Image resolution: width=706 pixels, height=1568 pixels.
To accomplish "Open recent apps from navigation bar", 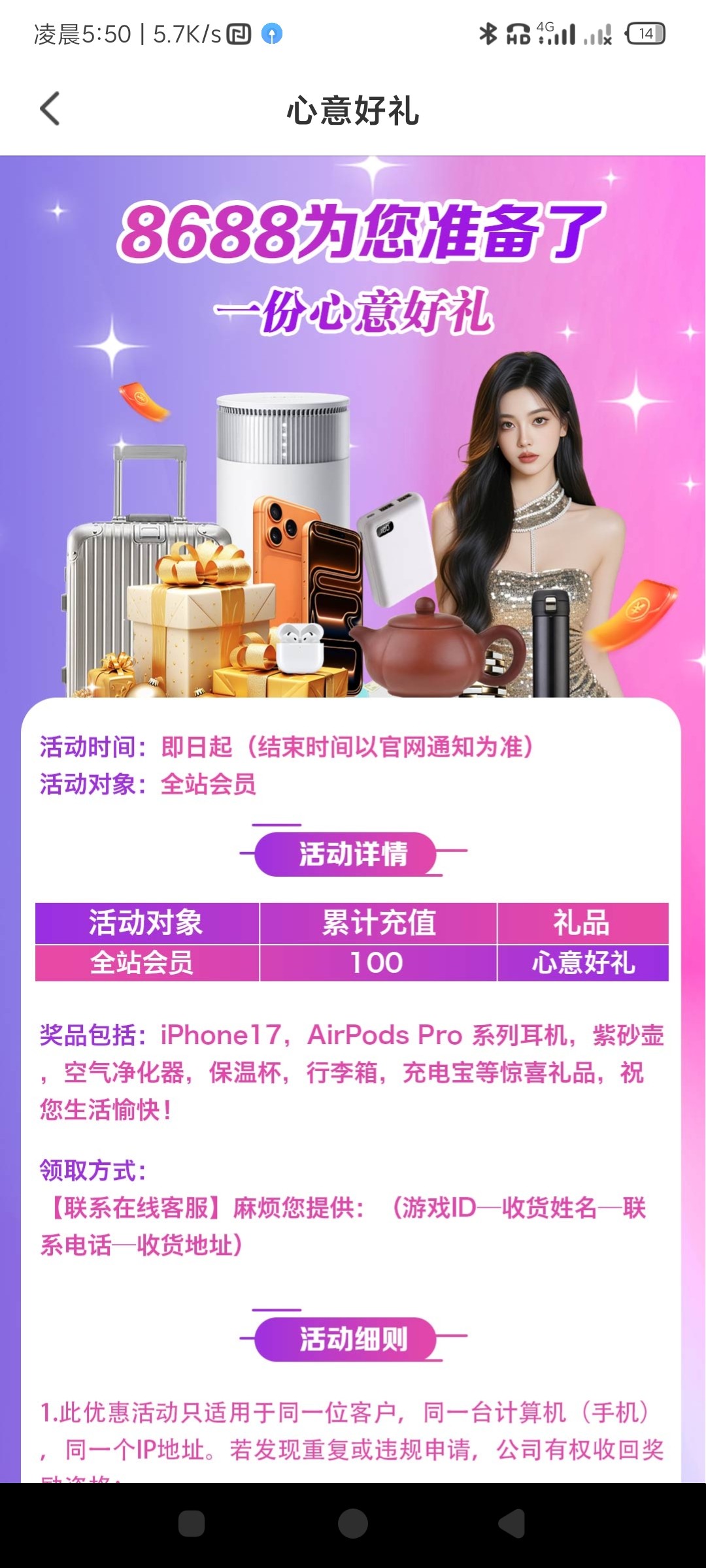I will pos(192,1524).
